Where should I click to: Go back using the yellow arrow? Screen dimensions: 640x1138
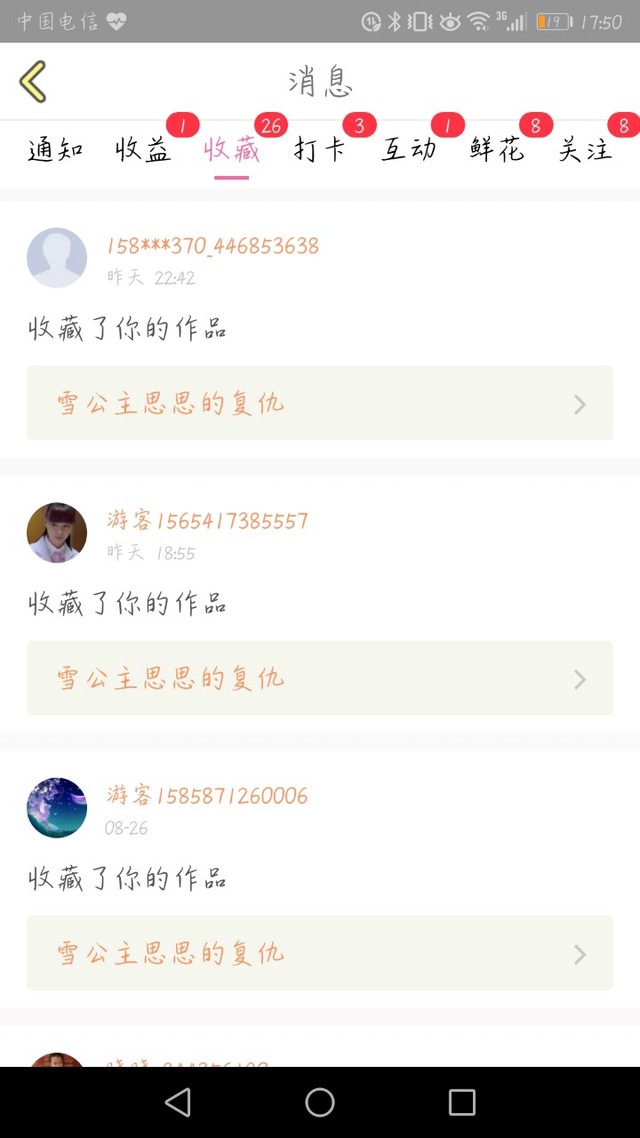click(x=33, y=81)
